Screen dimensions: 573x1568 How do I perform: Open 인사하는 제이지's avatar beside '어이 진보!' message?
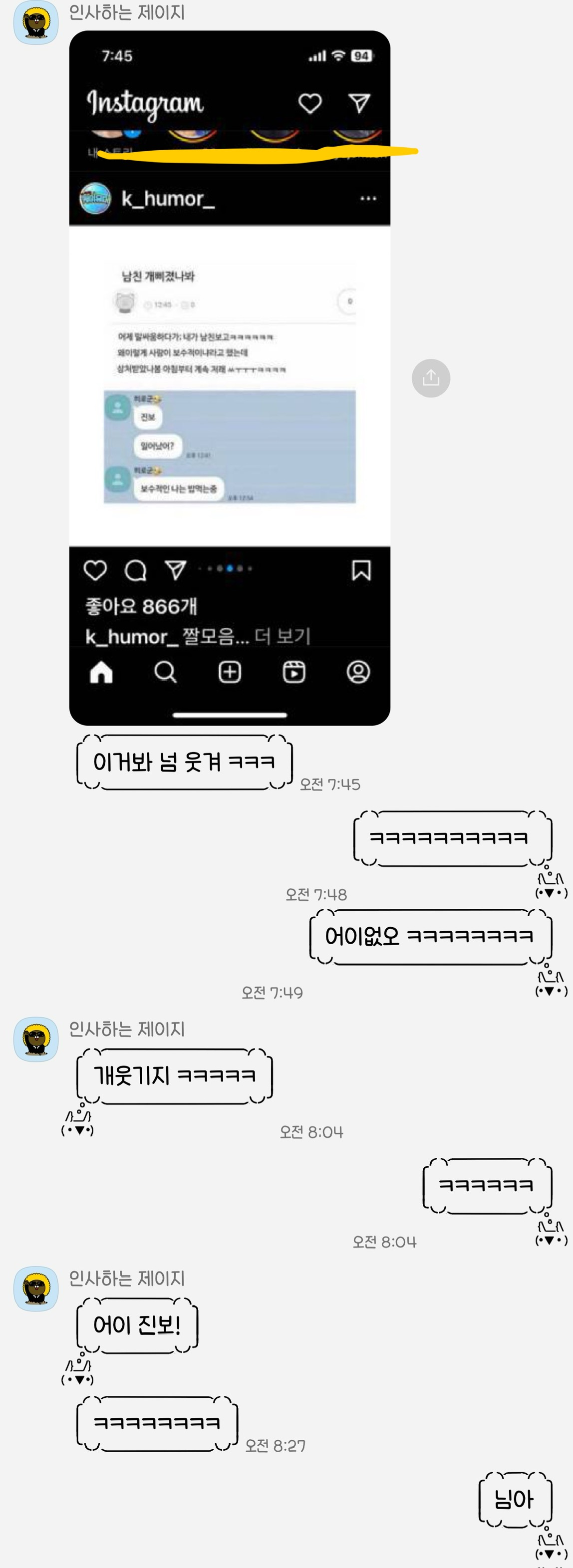click(x=36, y=1289)
